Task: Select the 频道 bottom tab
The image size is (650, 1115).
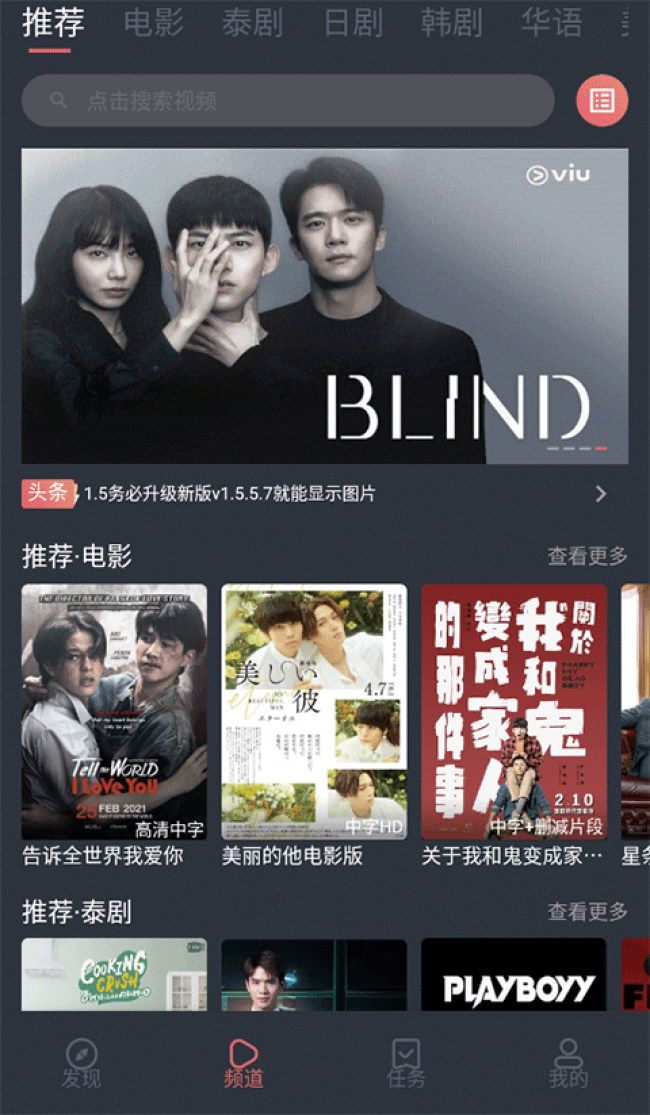Action: (x=244, y=1064)
